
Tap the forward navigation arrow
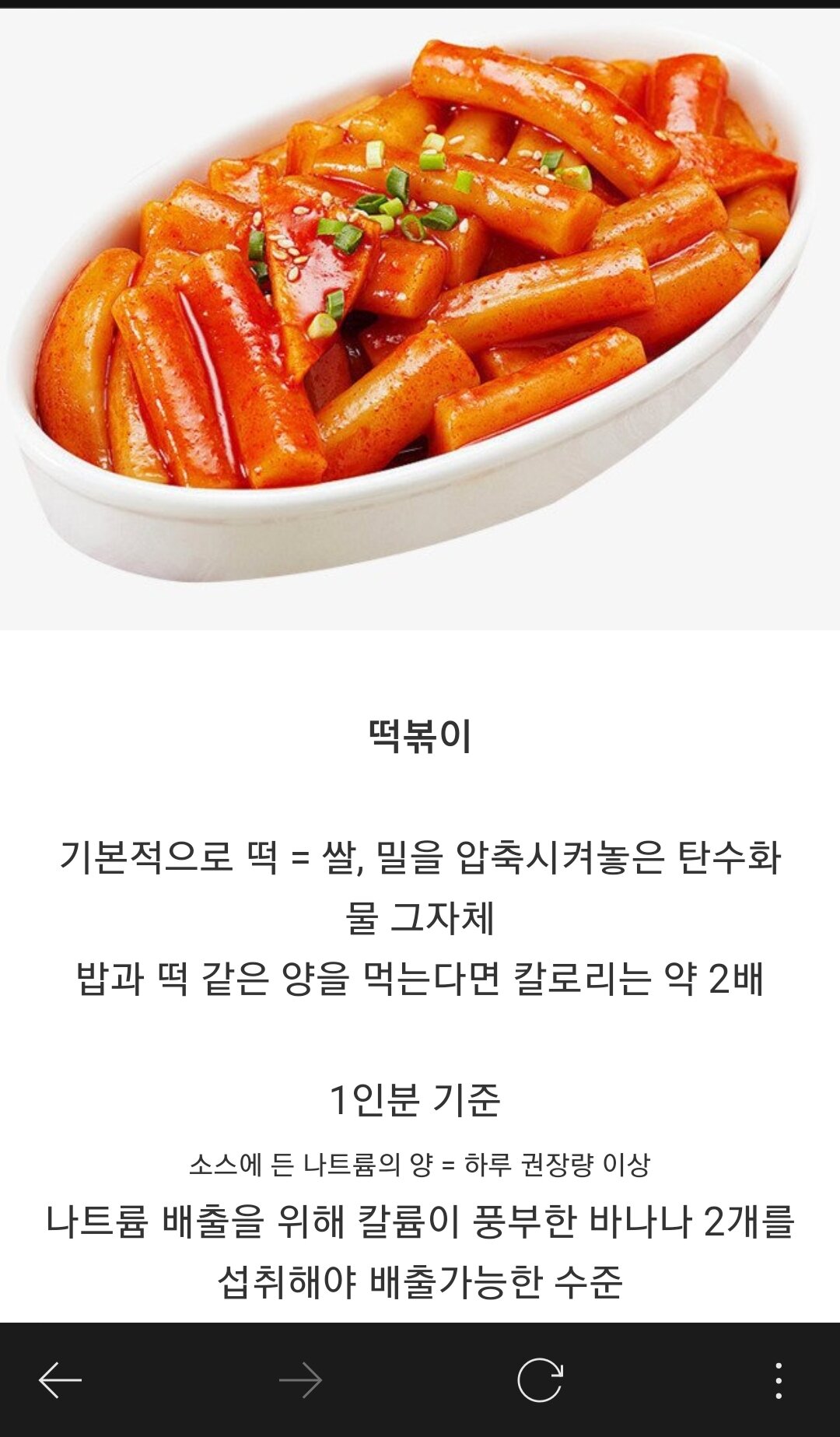(x=300, y=1381)
